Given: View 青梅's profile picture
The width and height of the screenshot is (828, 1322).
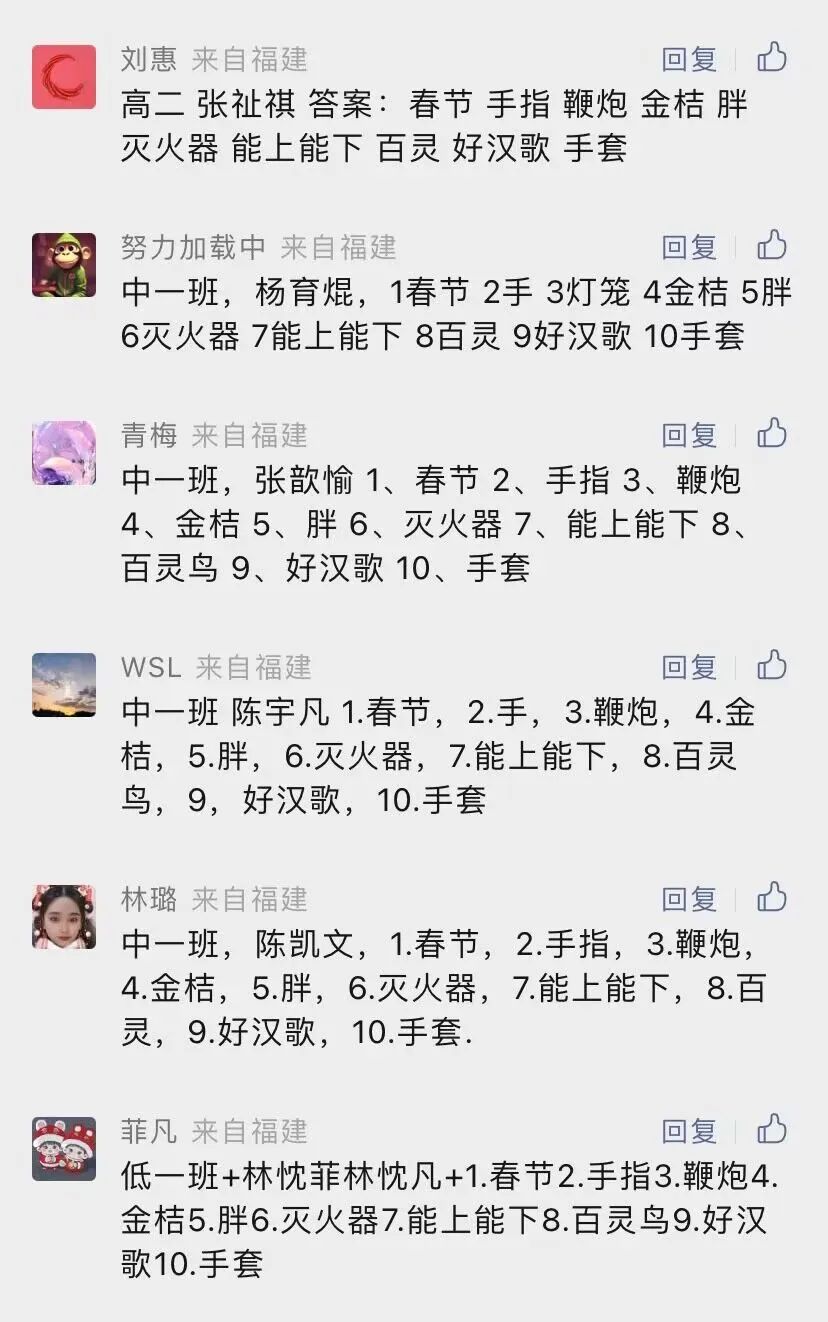Looking at the screenshot, I should (x=64, y=453).
